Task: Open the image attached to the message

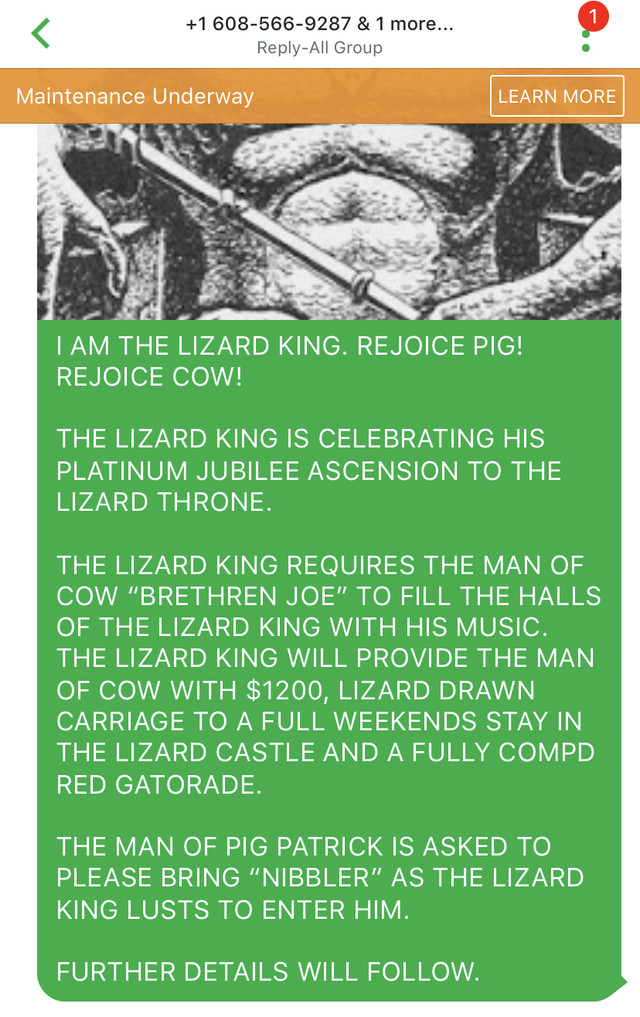Action: 328,220
